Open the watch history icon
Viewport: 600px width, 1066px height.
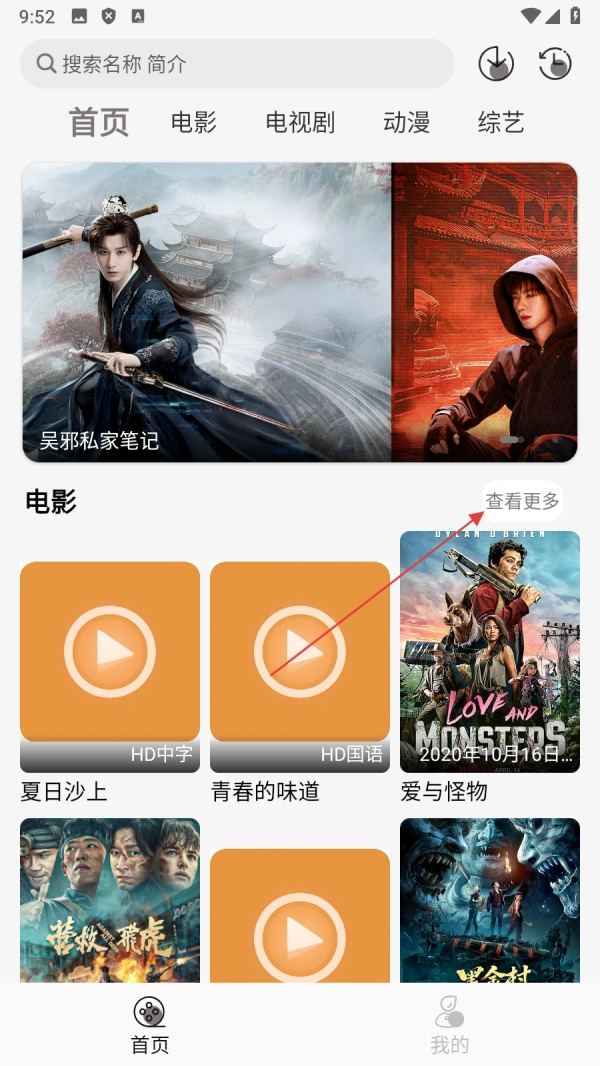pyautogui.click(x=555, y=64)
